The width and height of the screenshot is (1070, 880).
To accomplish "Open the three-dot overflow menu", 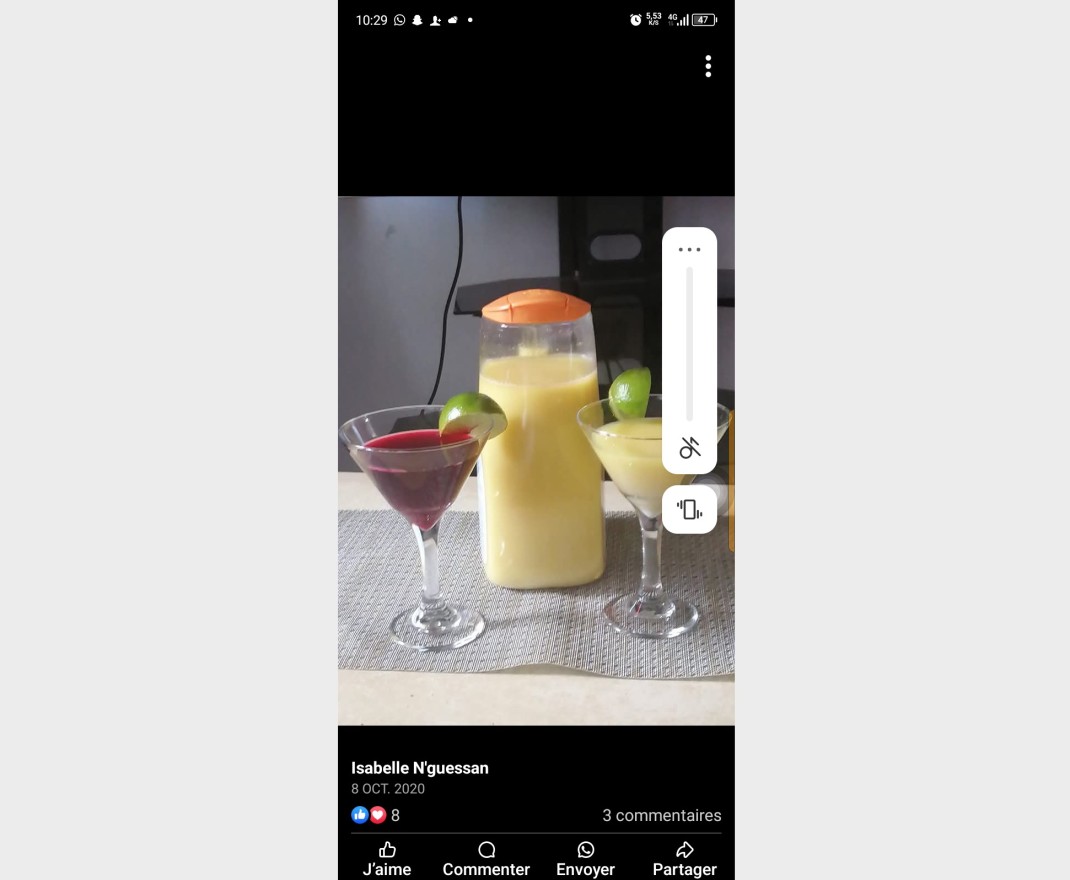I will tap(708, 66).
